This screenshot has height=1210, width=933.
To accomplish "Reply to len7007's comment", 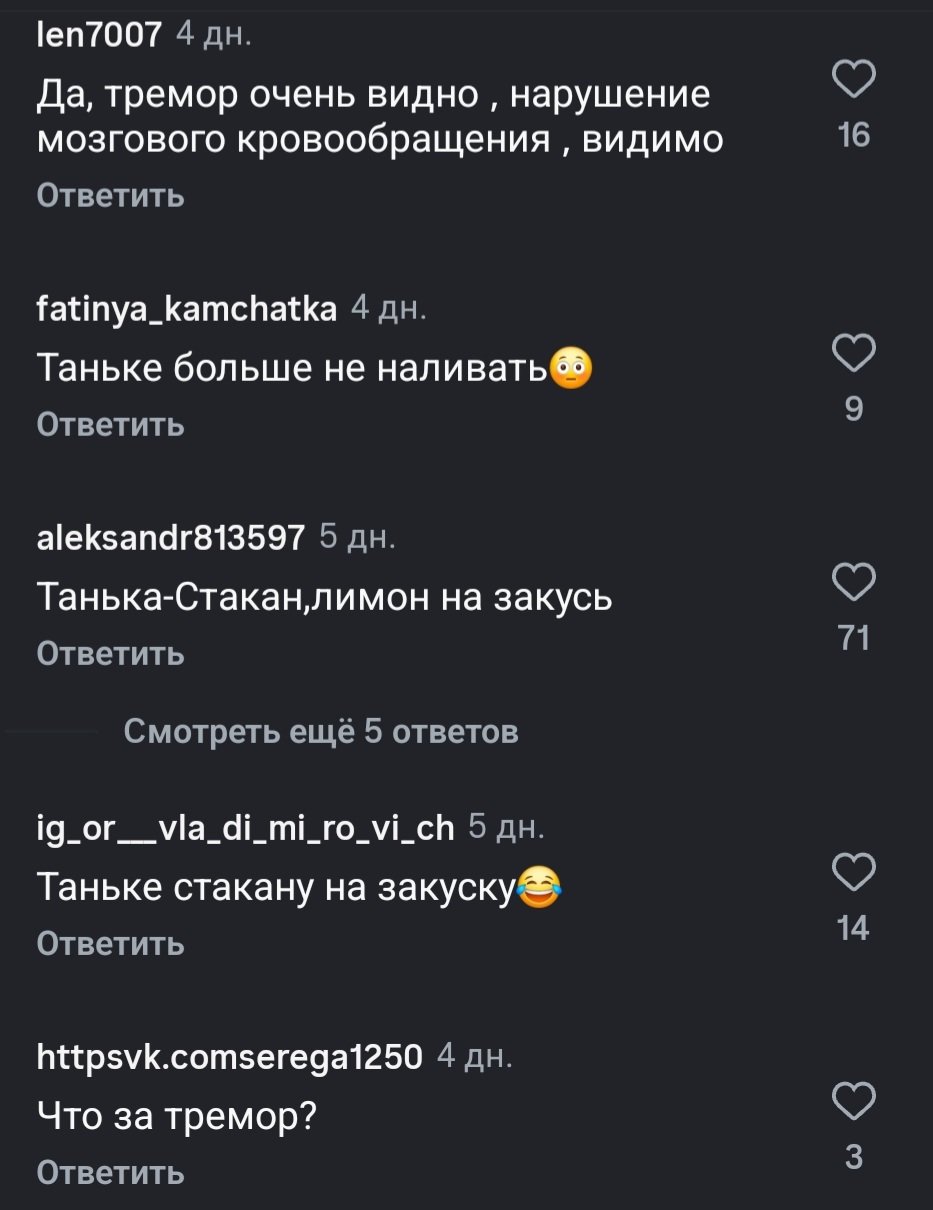I will 110,195.
